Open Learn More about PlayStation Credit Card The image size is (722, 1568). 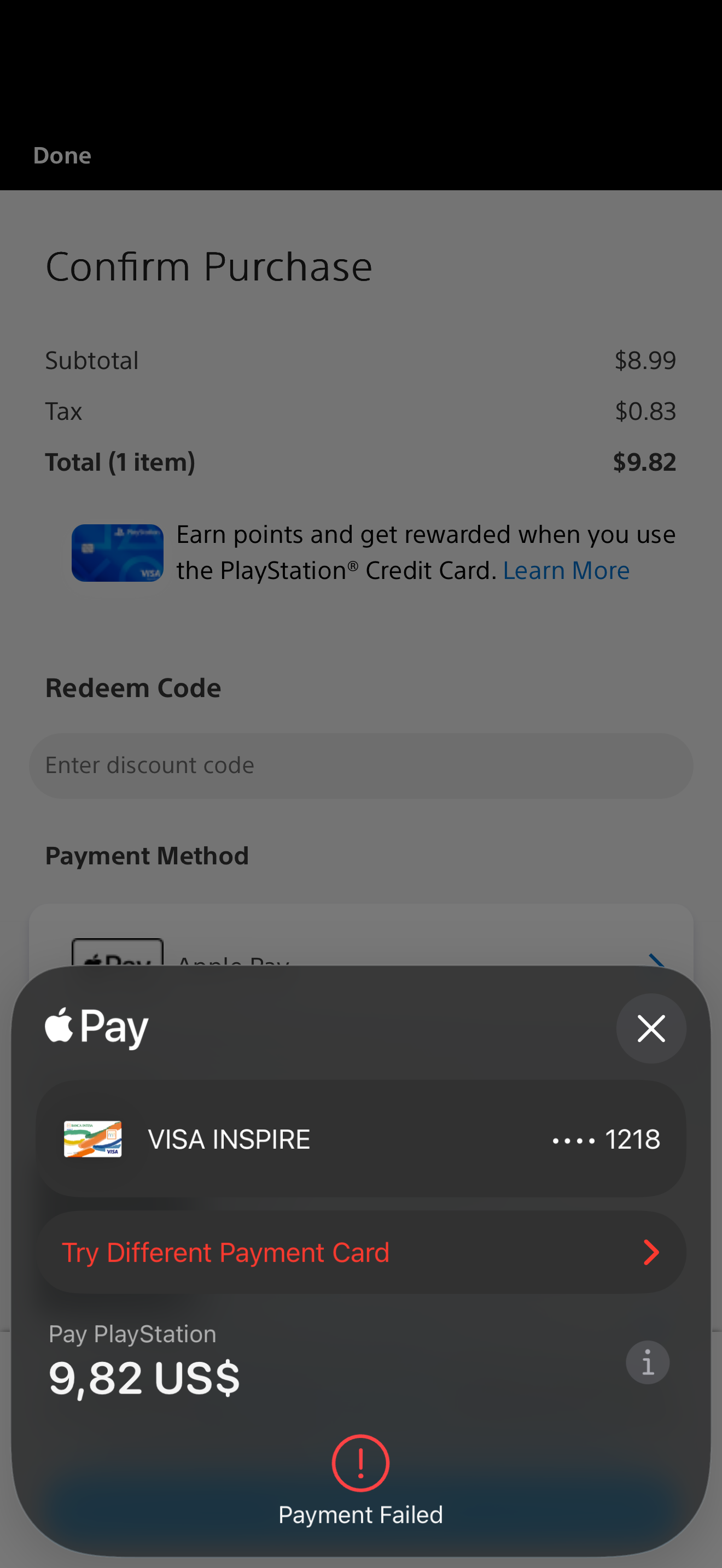(566, 570)
